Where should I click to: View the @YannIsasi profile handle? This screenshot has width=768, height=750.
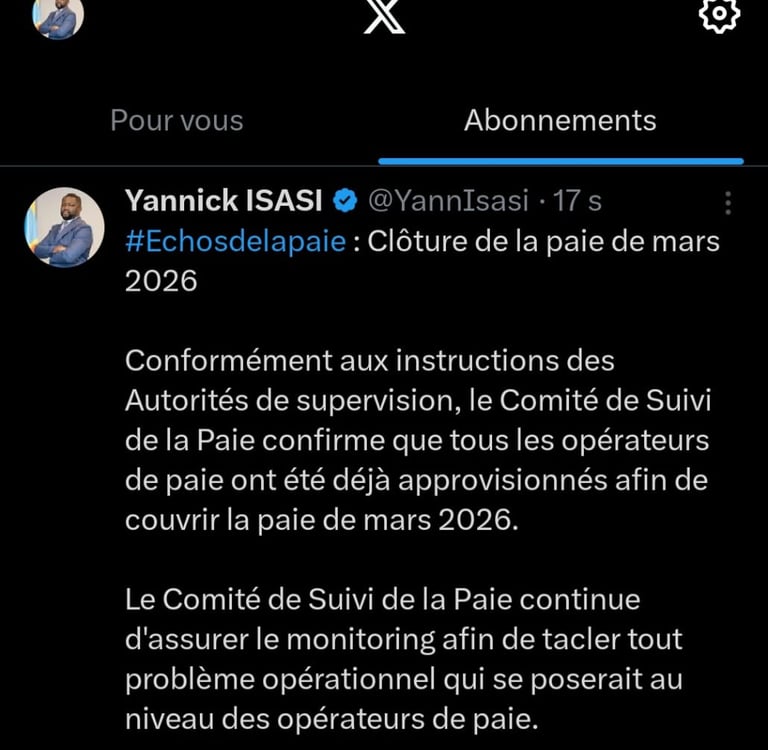tap(448, 201)
